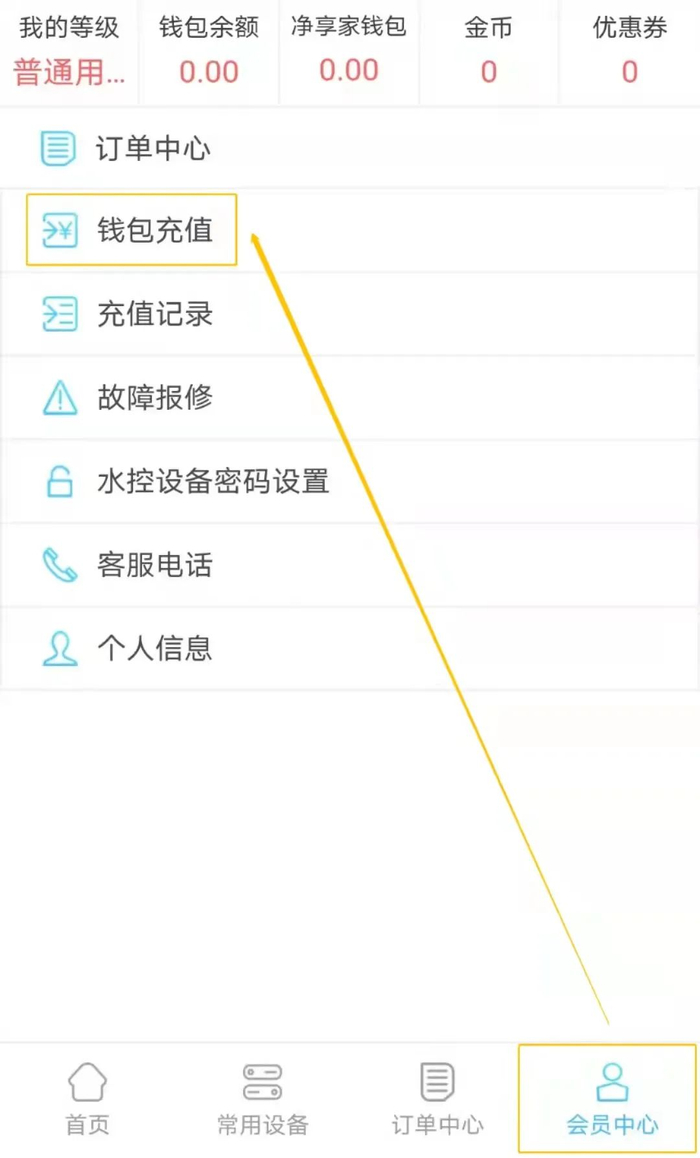
Task: Open 订单中心 in the member menu list
Action: point(350,149)
